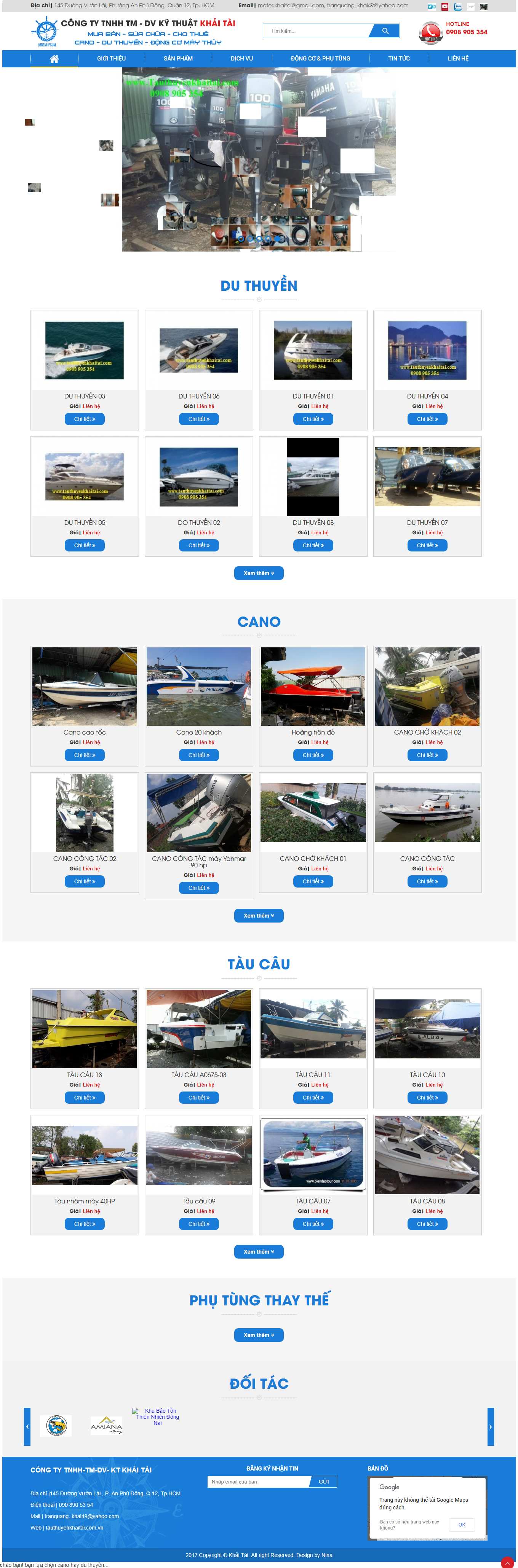Open the Hoàng hôn đỏ cano card
Image resolution: width=518 pixels, height=1568 pixels.
click(x=313, y=687)
